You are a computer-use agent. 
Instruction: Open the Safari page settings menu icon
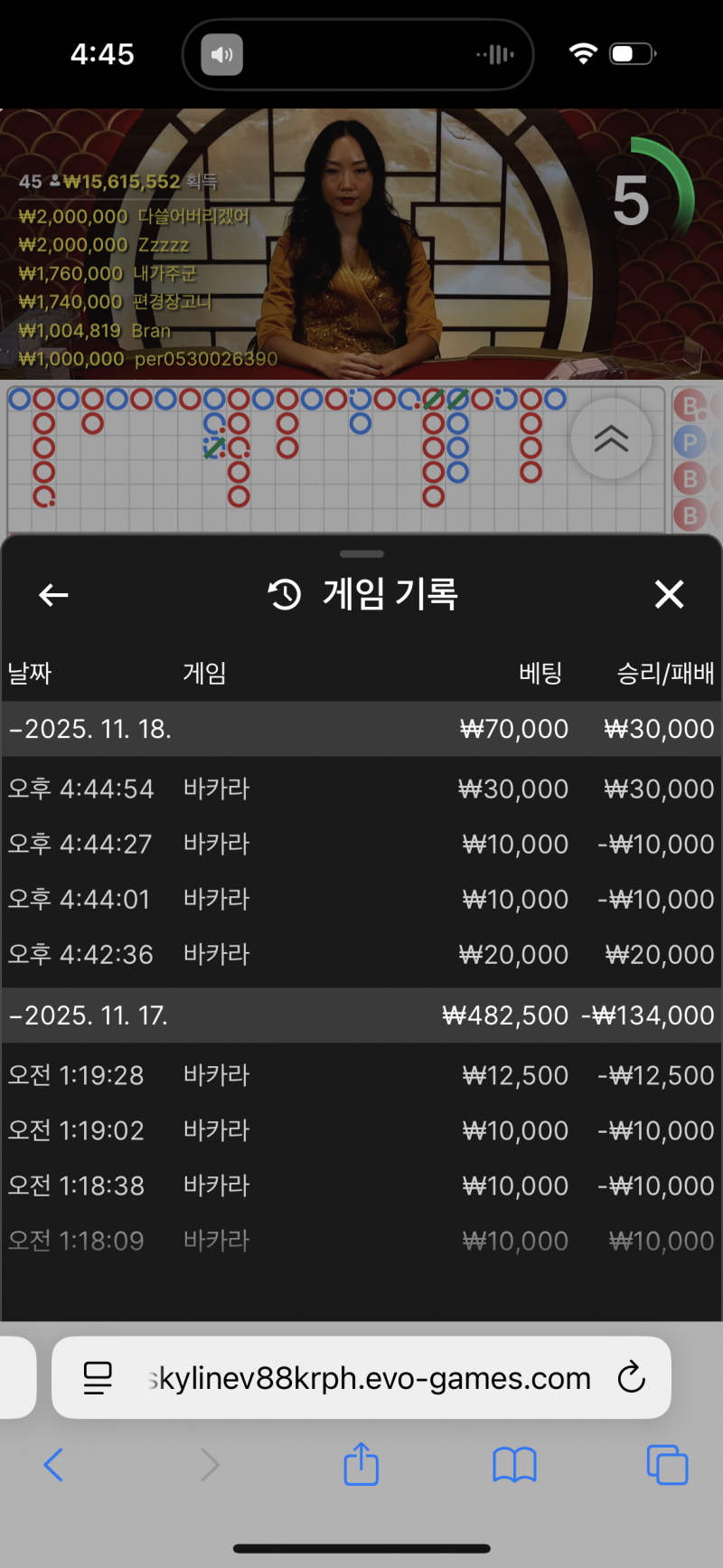98,1378
